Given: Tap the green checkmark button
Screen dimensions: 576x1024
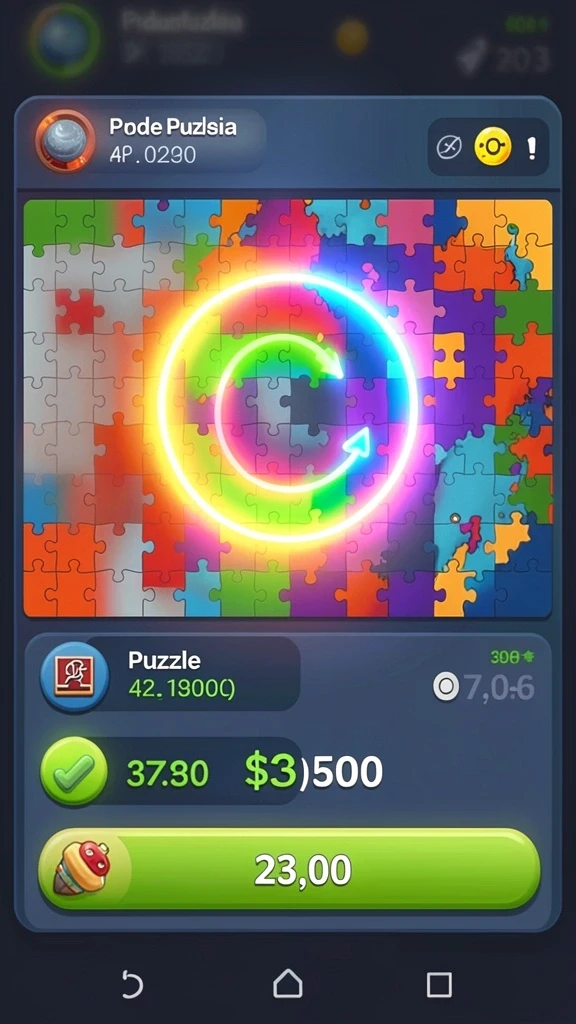Looking at the screenshot, I should (x=74, y=772).
